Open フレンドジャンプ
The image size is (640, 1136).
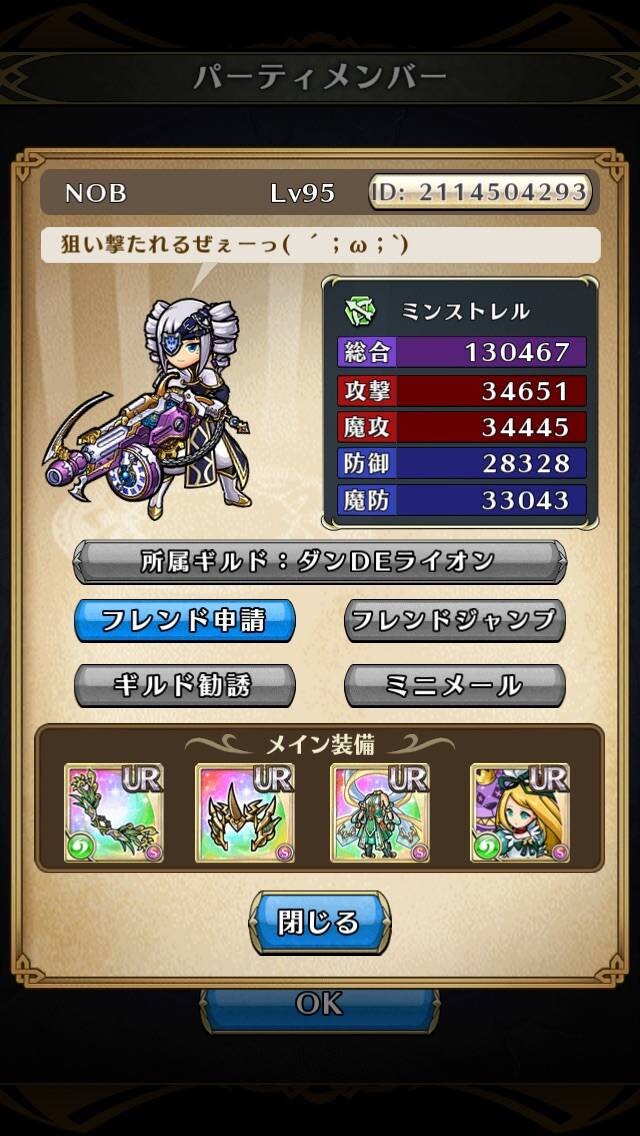(454, 620)
